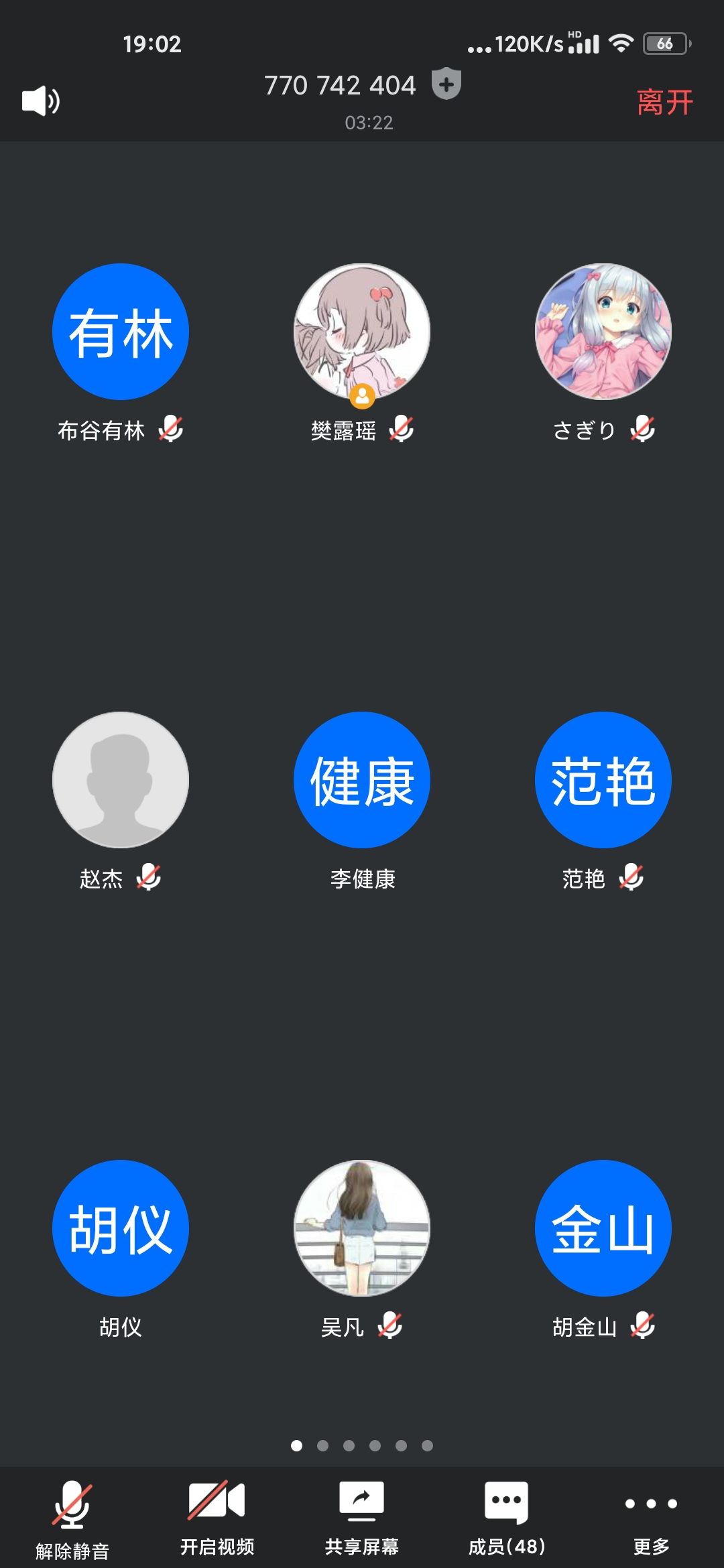Select host 樊露瑶's avatar

click(x=362, y=332)
